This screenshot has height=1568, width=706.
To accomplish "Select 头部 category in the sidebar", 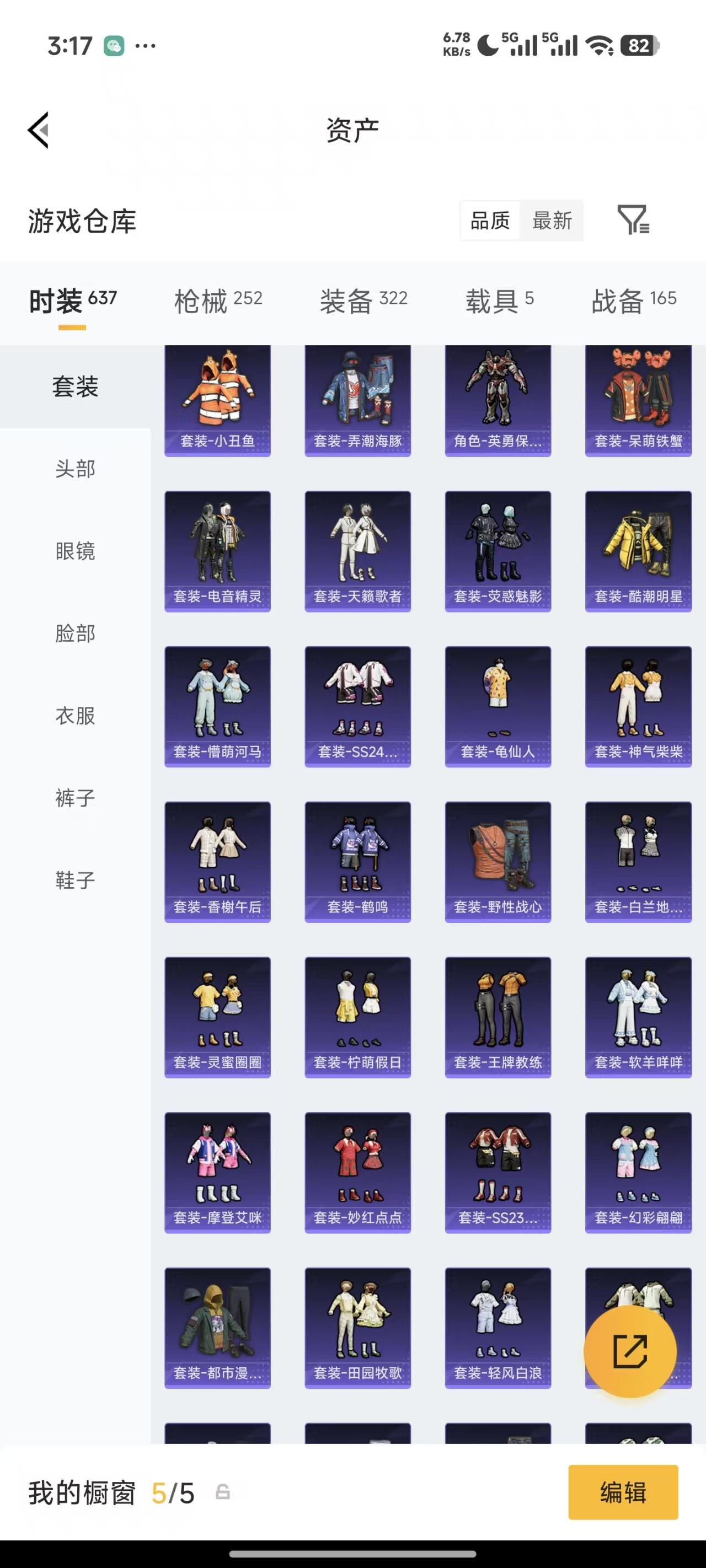I will coord(76,469).
